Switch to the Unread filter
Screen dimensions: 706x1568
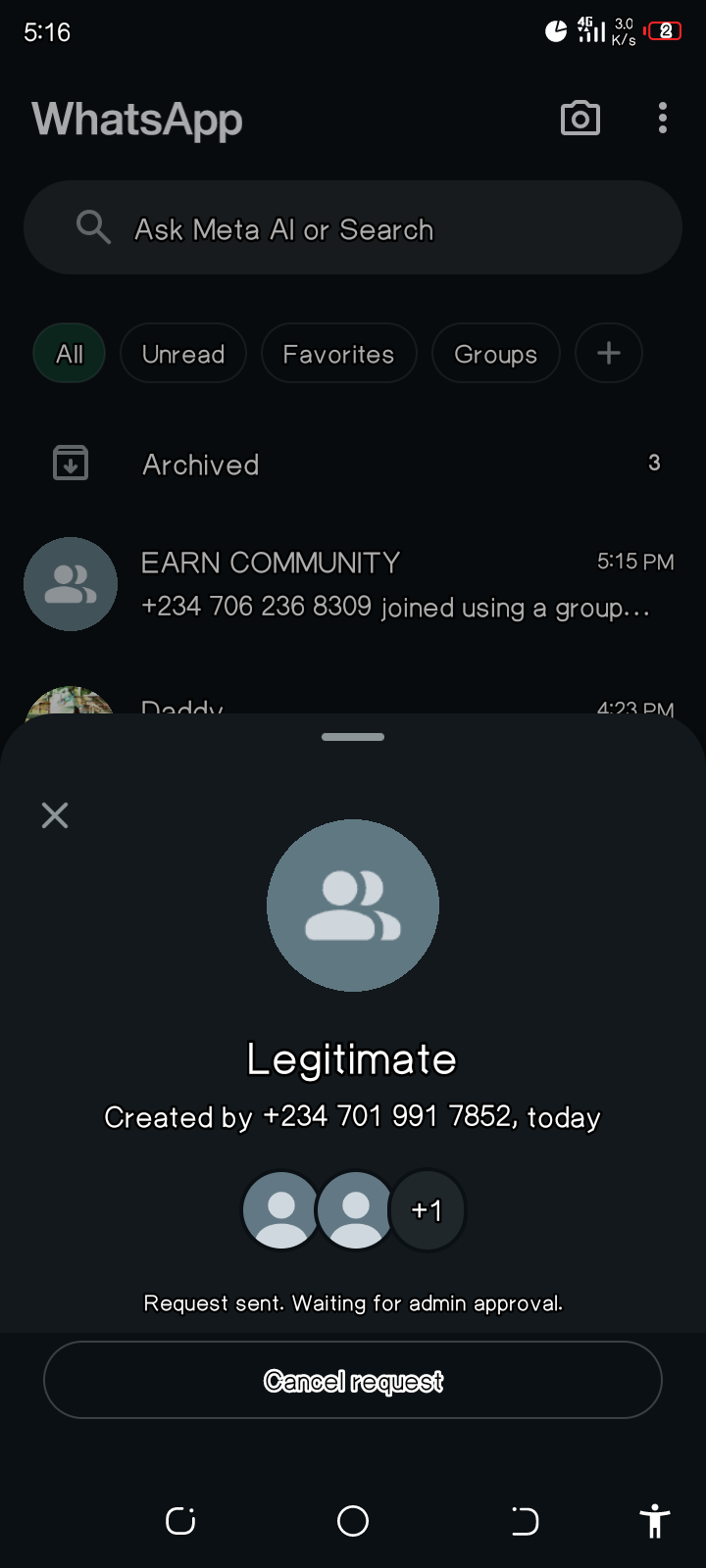[183, 354]
